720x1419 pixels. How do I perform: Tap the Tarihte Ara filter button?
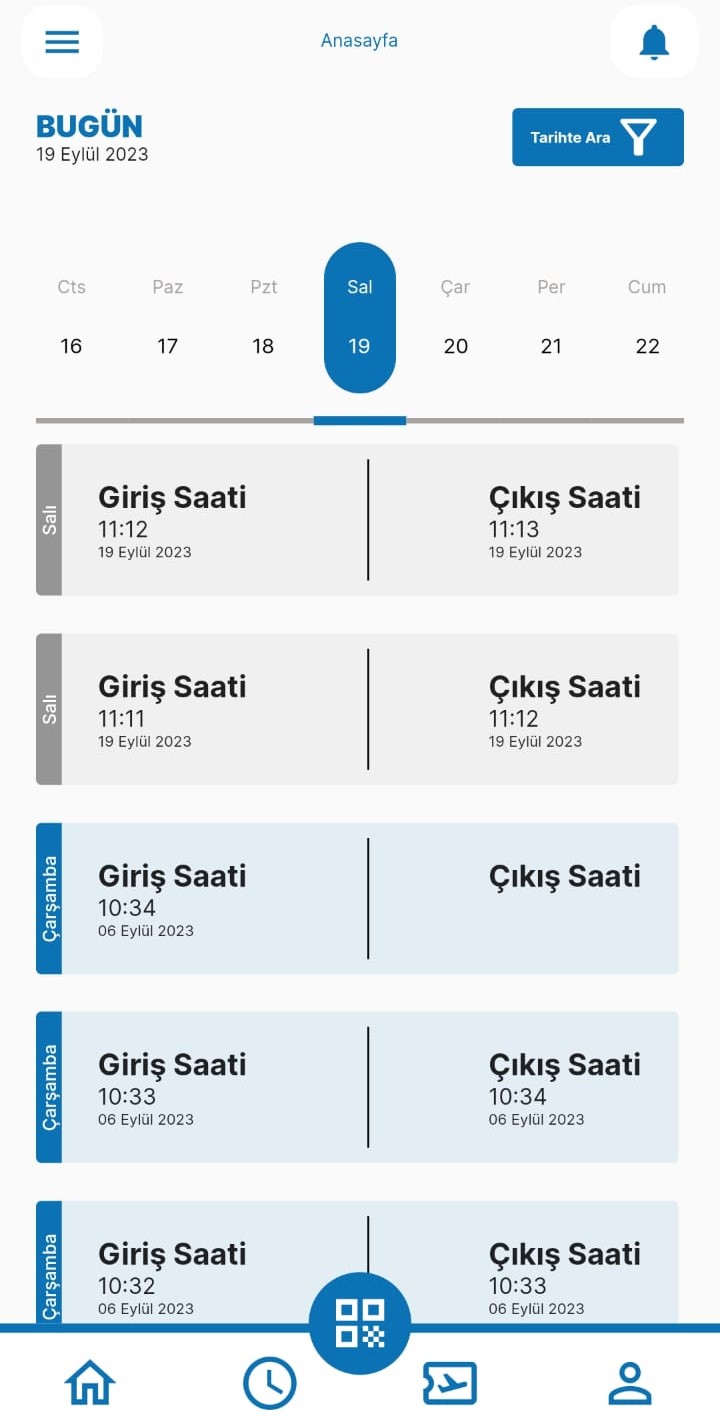597,137
